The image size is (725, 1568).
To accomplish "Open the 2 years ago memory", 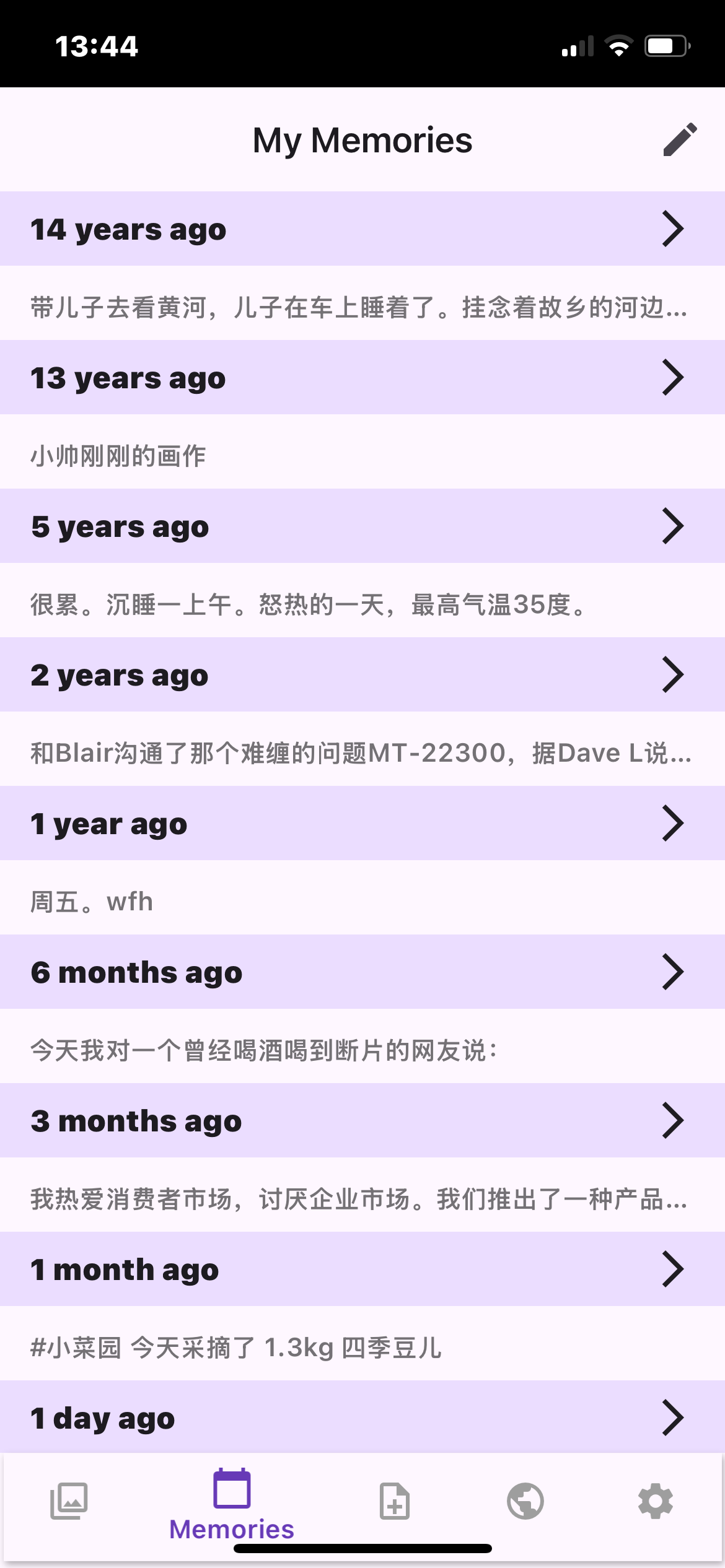I will pos(362,675).
